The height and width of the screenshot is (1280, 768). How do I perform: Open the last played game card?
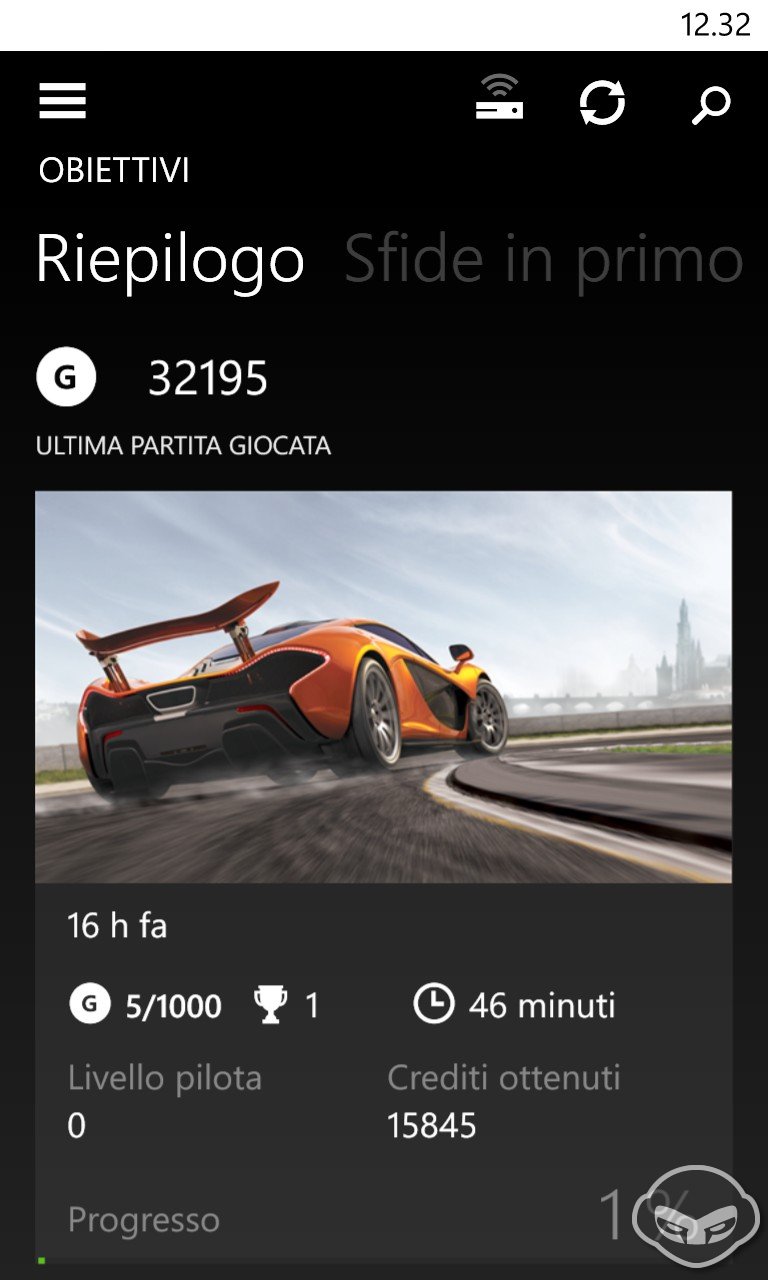click(384, 880)
